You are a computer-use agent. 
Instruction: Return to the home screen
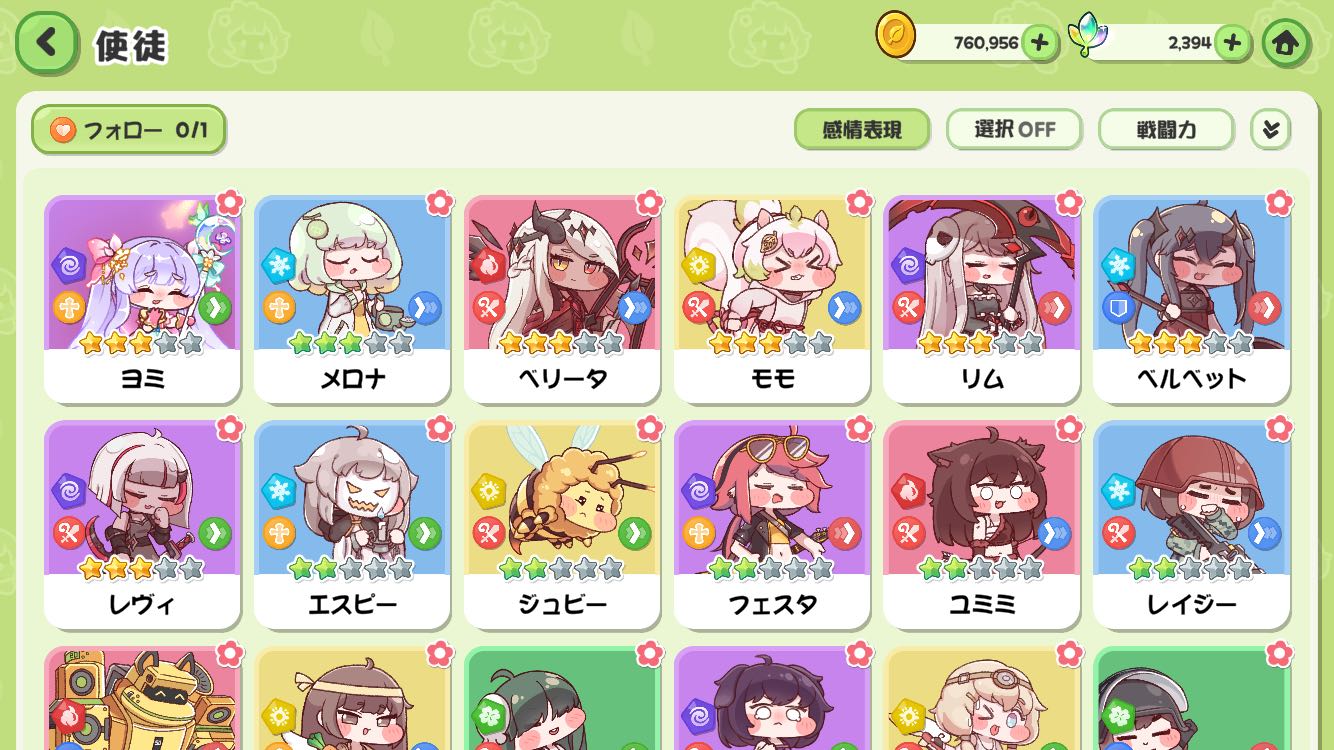pos(1286,43)
